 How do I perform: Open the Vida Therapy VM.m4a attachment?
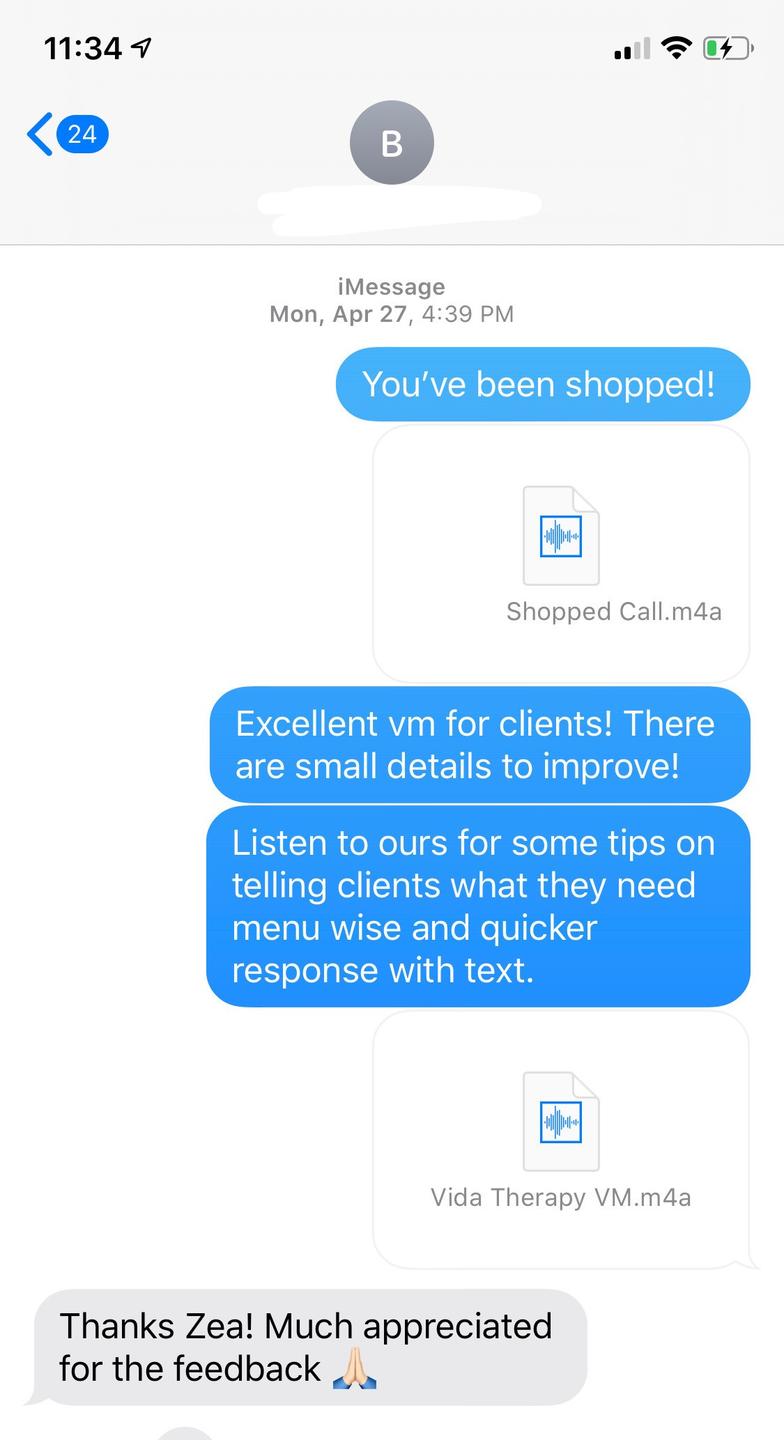point(561,1140)
